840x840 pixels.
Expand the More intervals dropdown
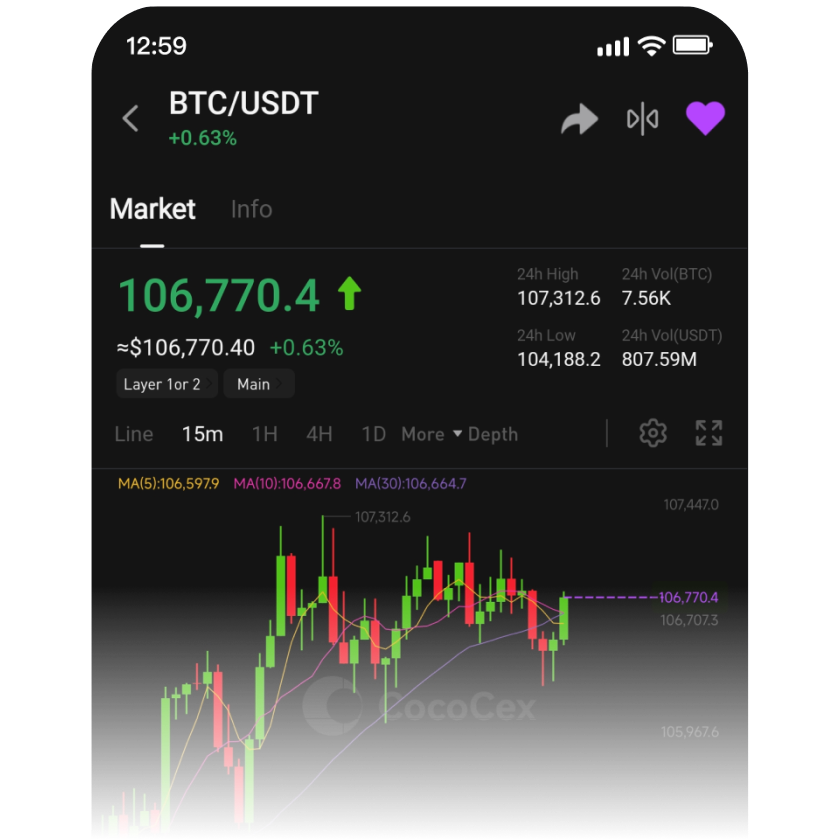click(431, 434)
